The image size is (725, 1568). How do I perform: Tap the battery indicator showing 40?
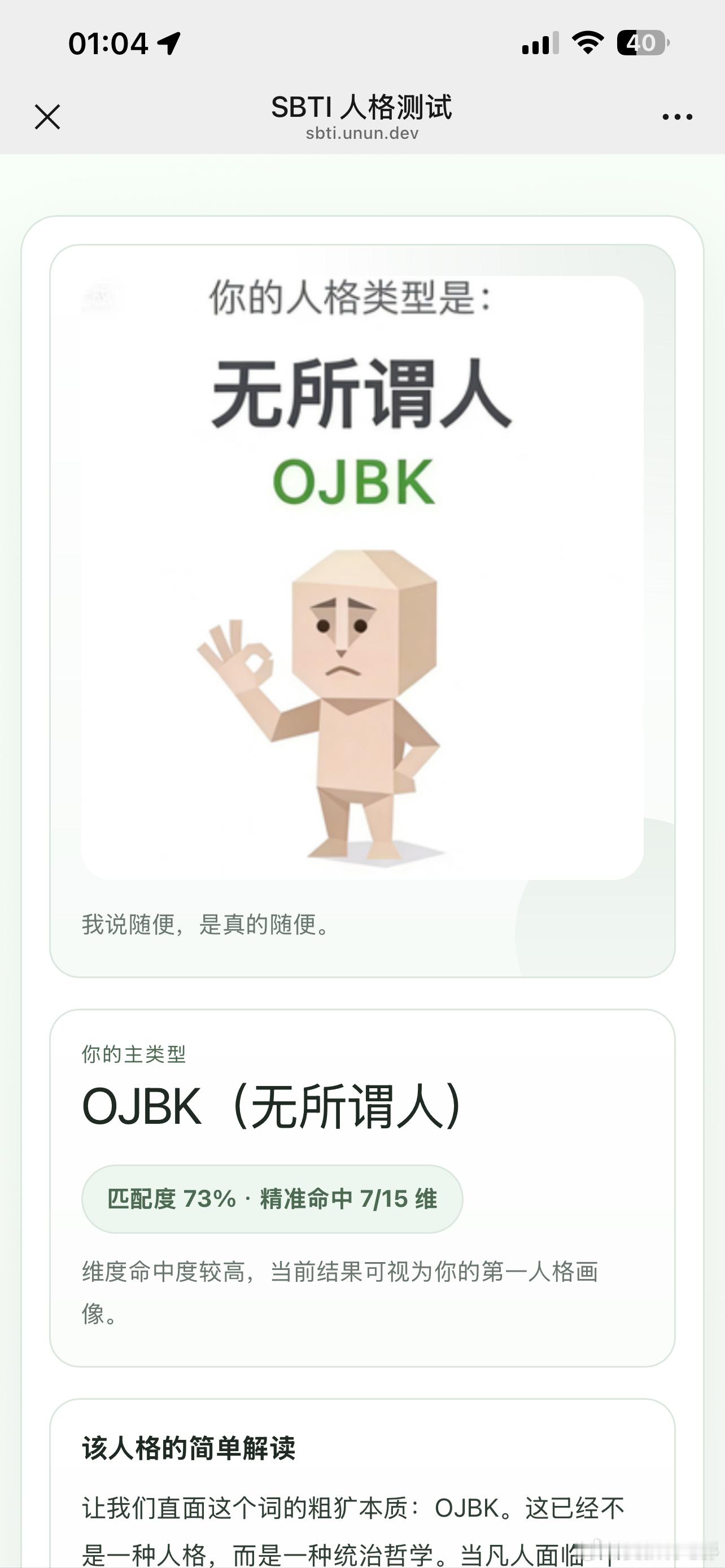click(x=642, y=41)
